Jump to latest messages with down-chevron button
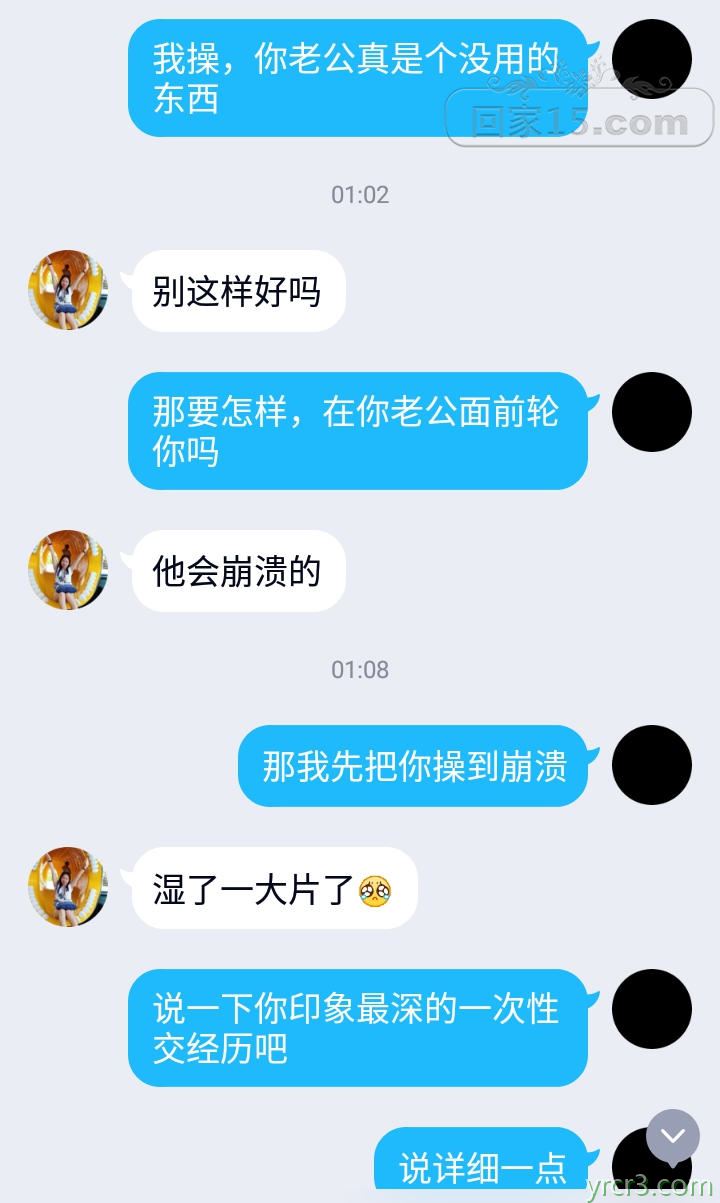720x1203 pixels. tap(672, 1136)
